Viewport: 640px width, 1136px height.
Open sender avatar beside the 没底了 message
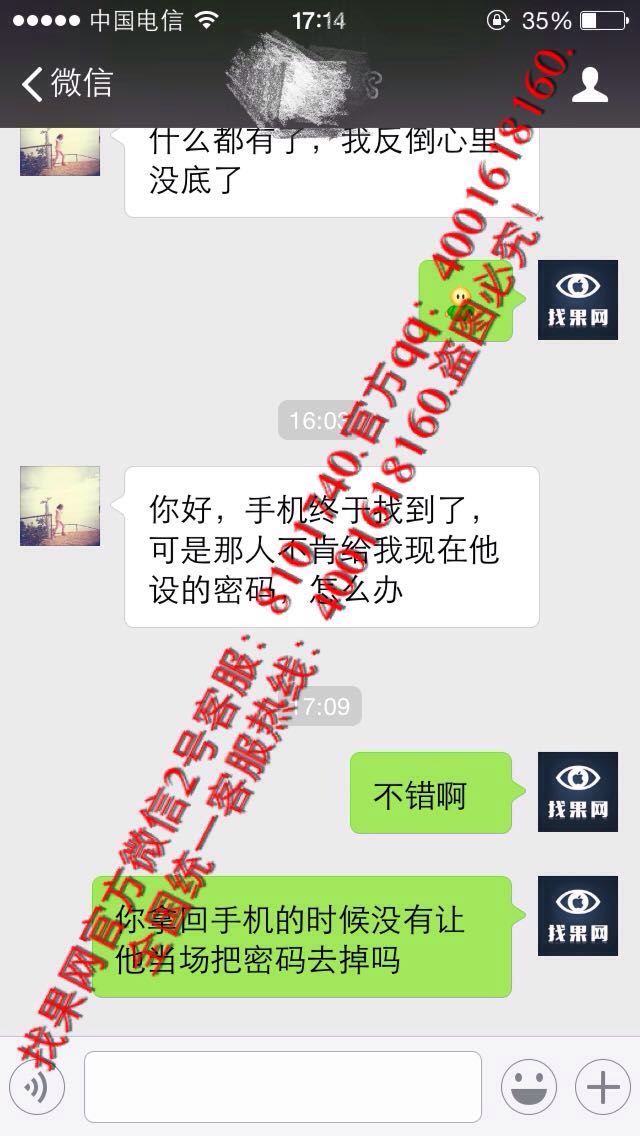(60, 151)
